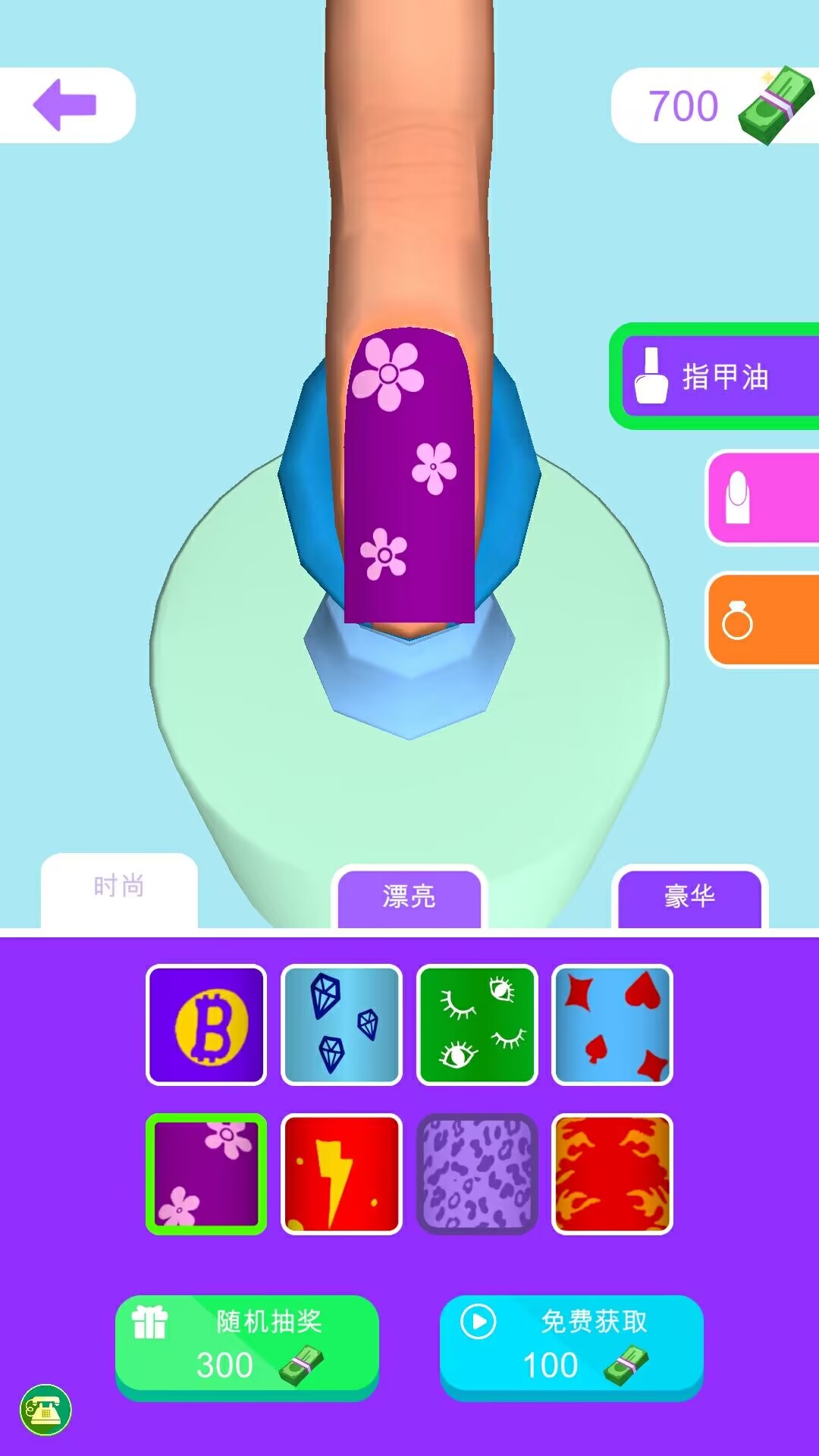Viewport: 819px width, 1456px height.
Task: Choose the green eyes nail pattern
Action: point(477,1025)
